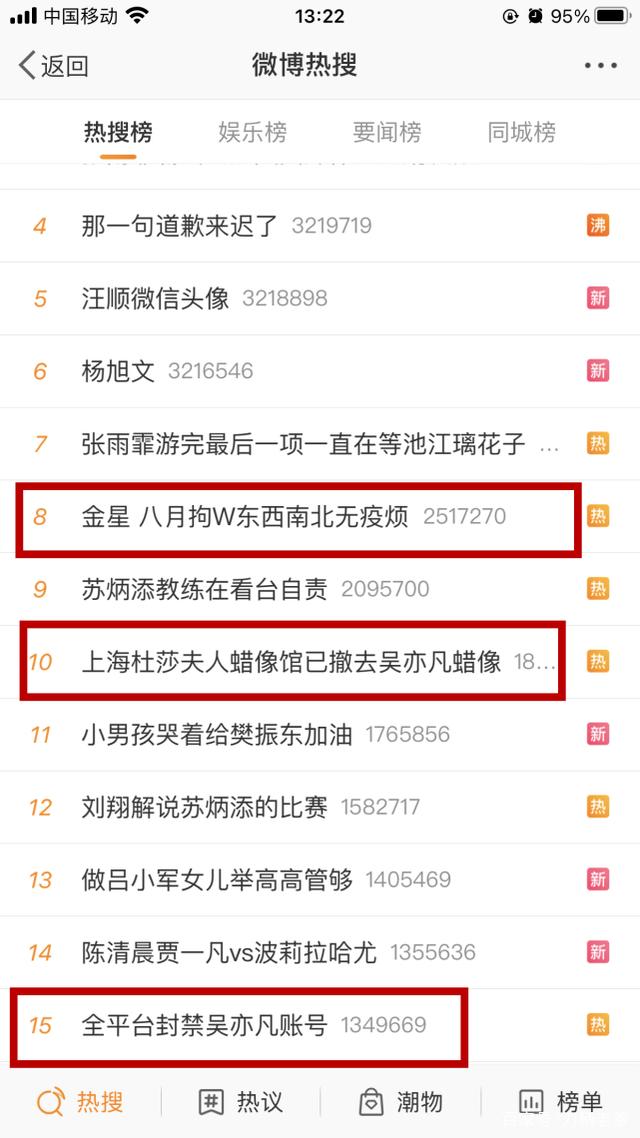
Task: Open topic 全平台封禁吴亦凡账号
Action: point(204,1025)
